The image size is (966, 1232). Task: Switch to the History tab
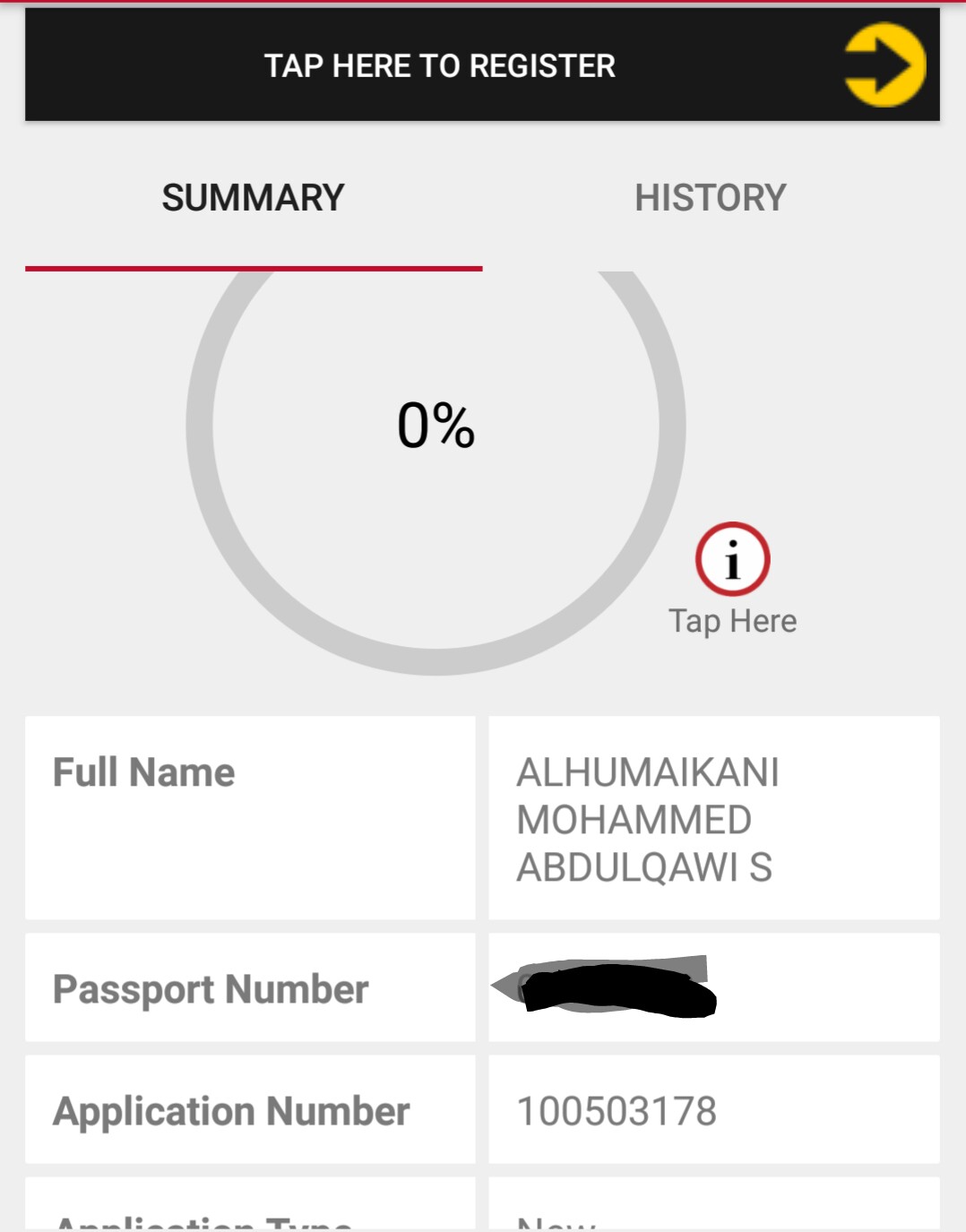(710, 198)
